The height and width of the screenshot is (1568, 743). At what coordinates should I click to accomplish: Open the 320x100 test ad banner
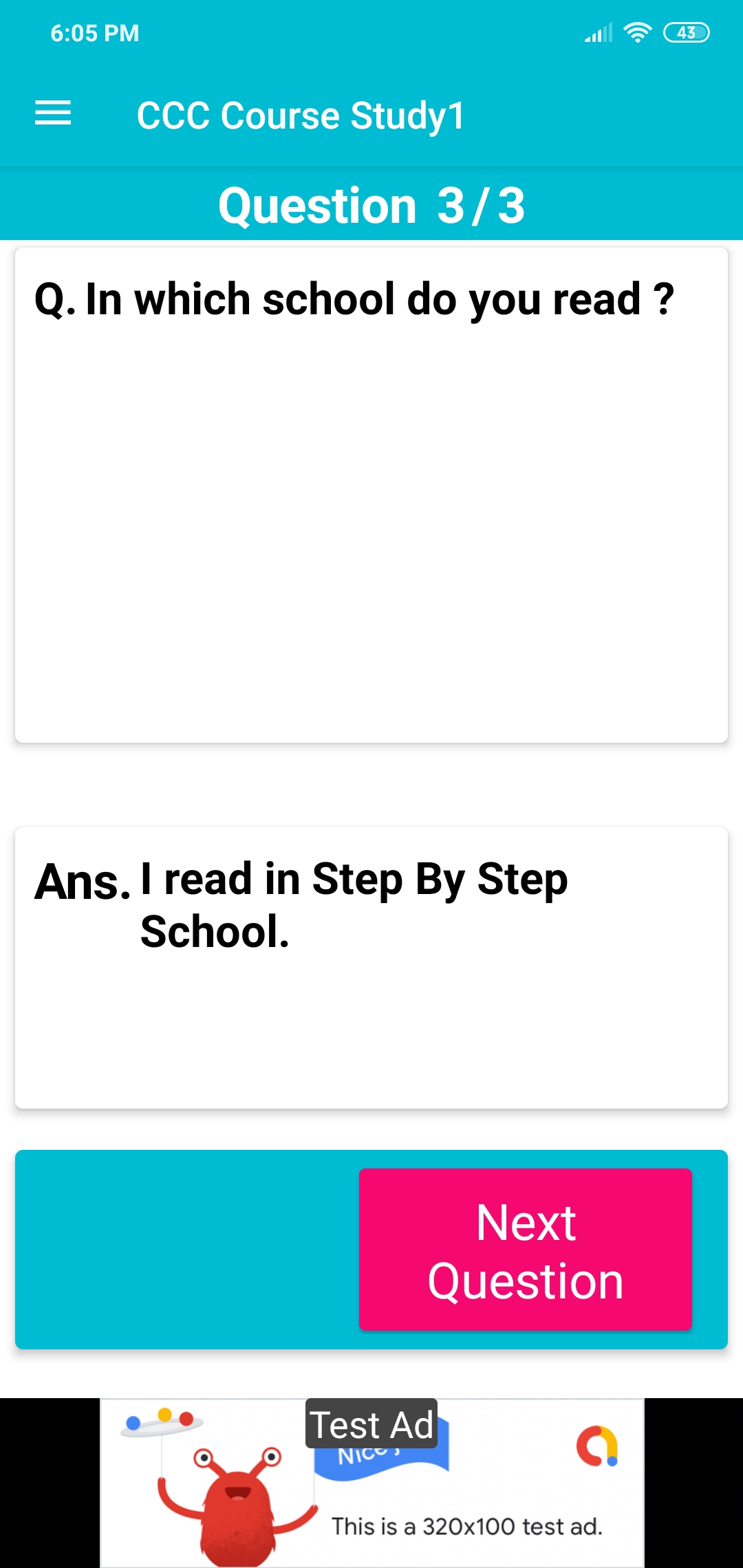[372, 1483]
